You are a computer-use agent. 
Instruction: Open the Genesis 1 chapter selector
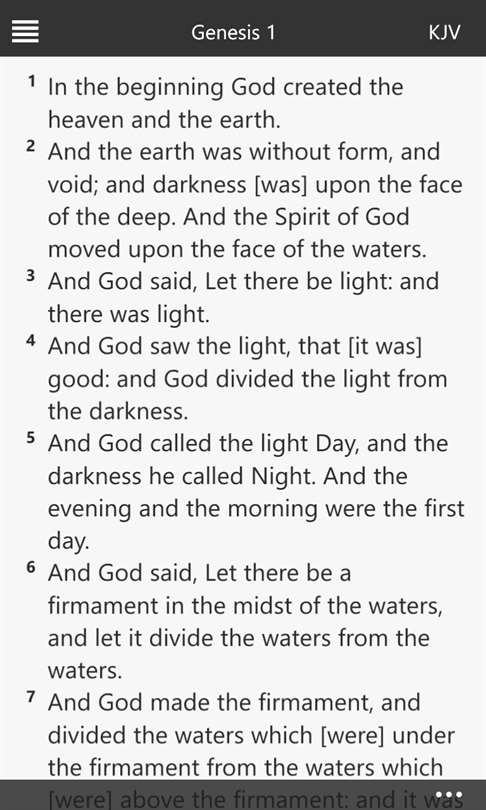coord(233,33)
